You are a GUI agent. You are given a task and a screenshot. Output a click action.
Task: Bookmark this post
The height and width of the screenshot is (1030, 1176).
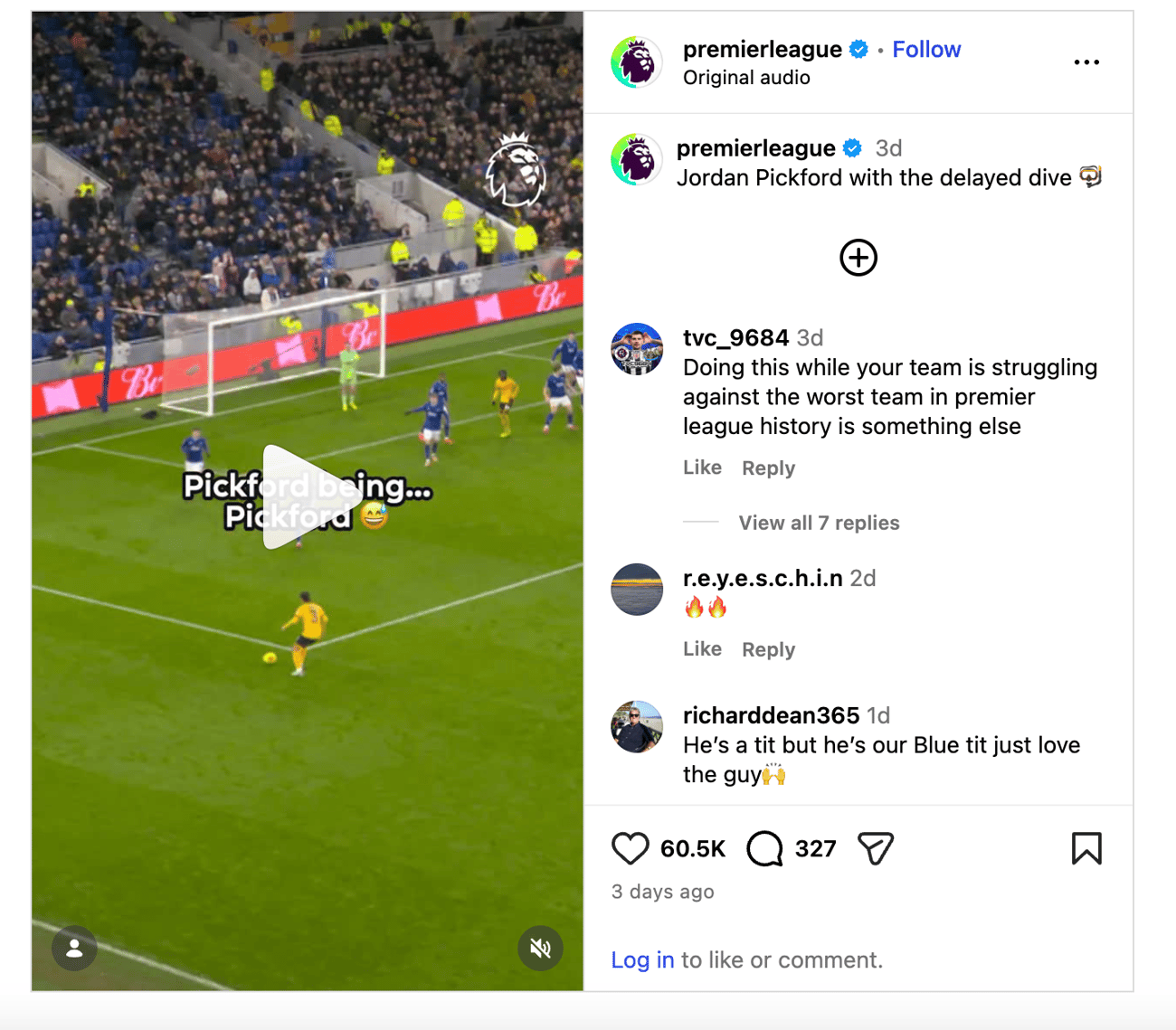click(1086, 848)
